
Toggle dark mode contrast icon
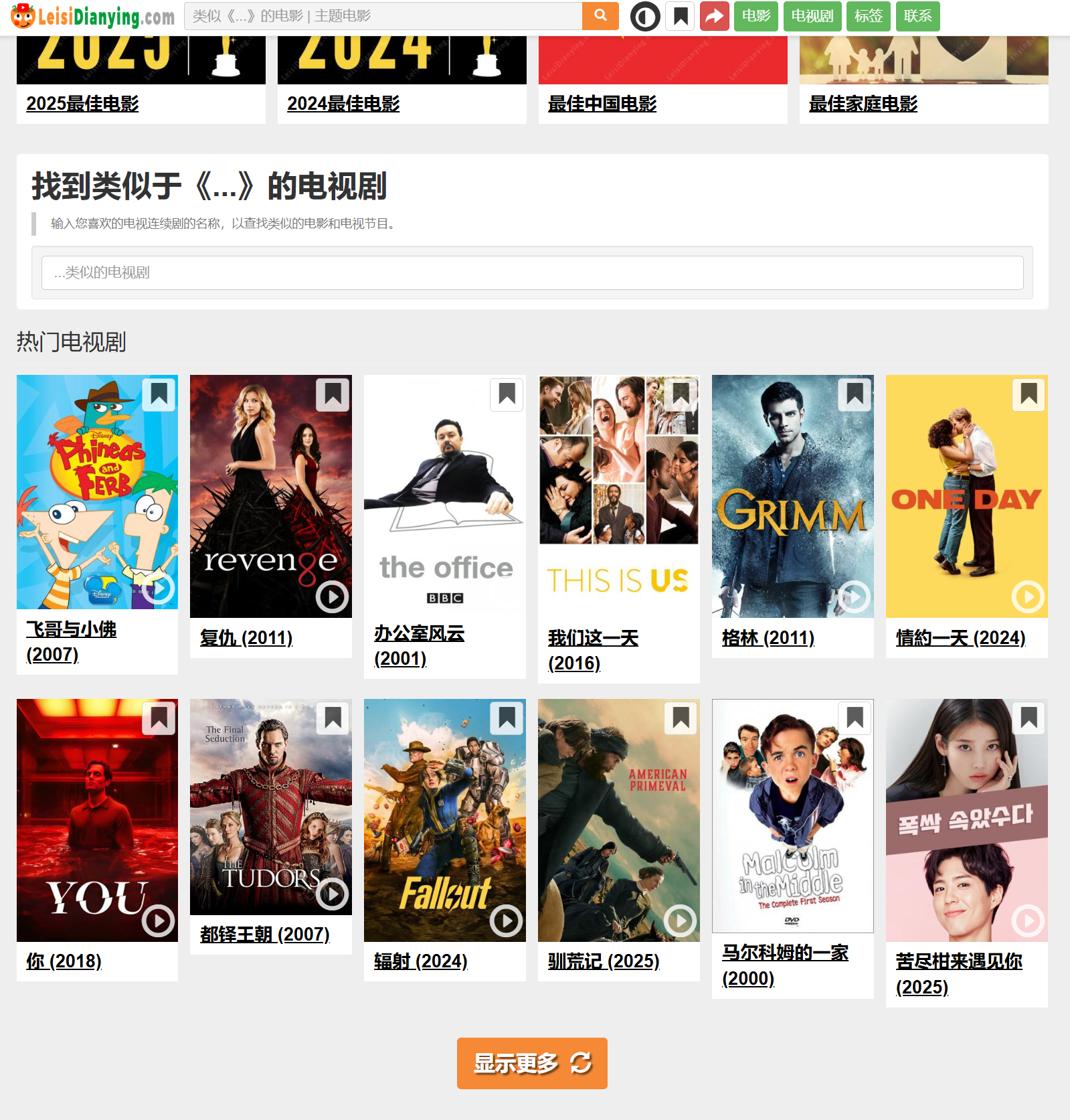coord(645,16)
